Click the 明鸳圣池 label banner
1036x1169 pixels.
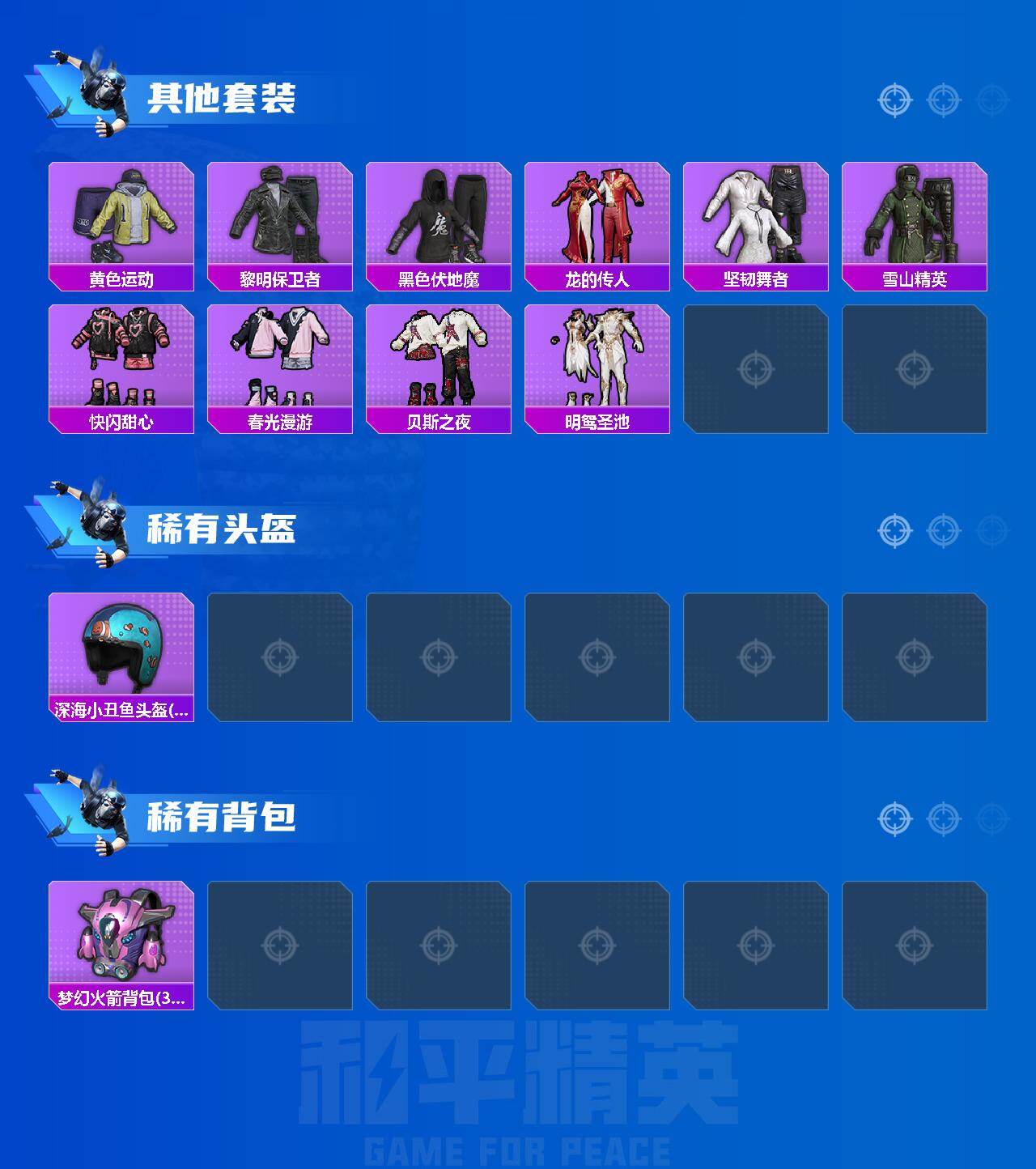click(x=597, y=420)
